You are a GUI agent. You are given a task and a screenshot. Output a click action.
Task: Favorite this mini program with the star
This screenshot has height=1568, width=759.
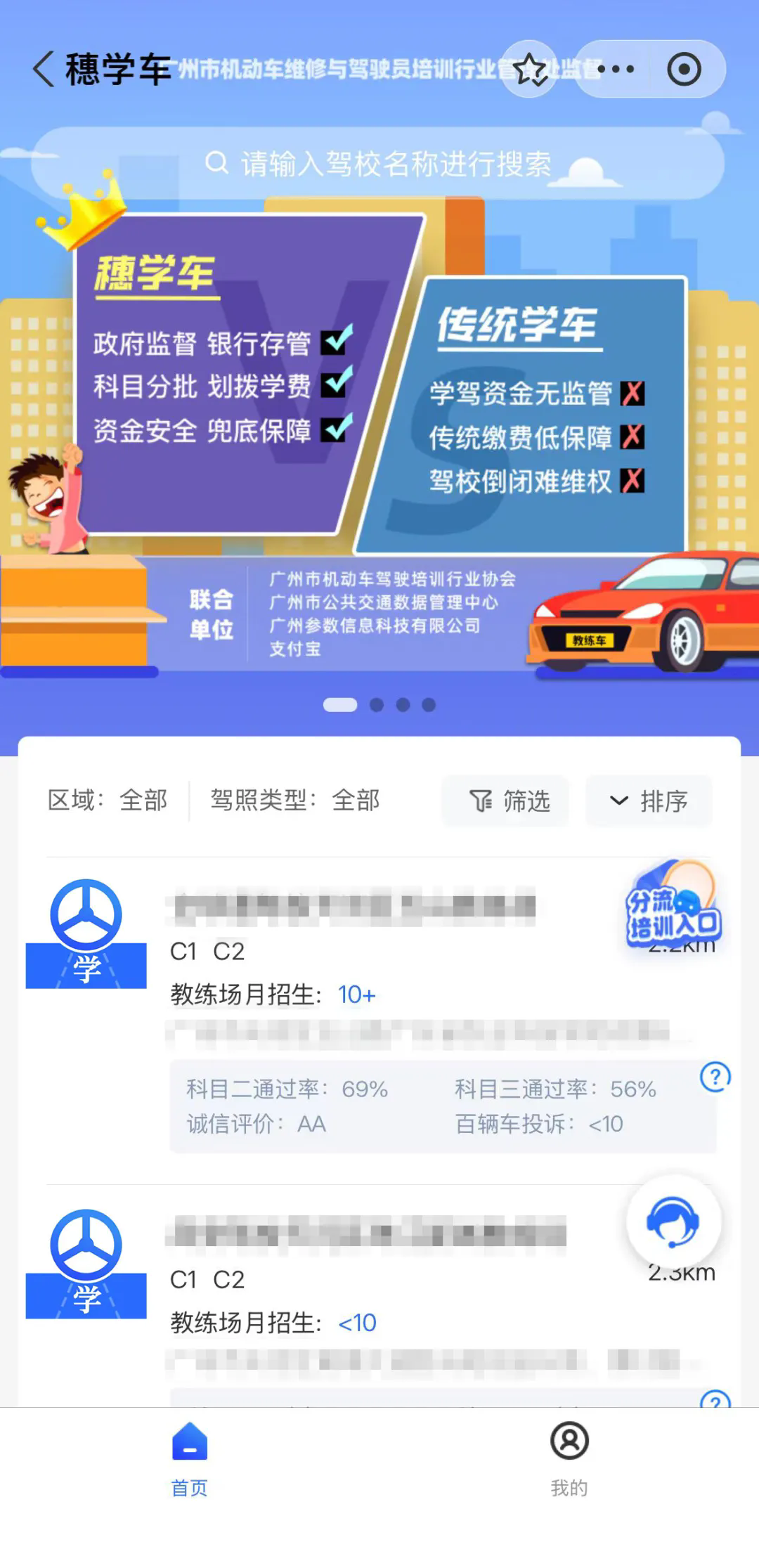click(x=529, y=70)
